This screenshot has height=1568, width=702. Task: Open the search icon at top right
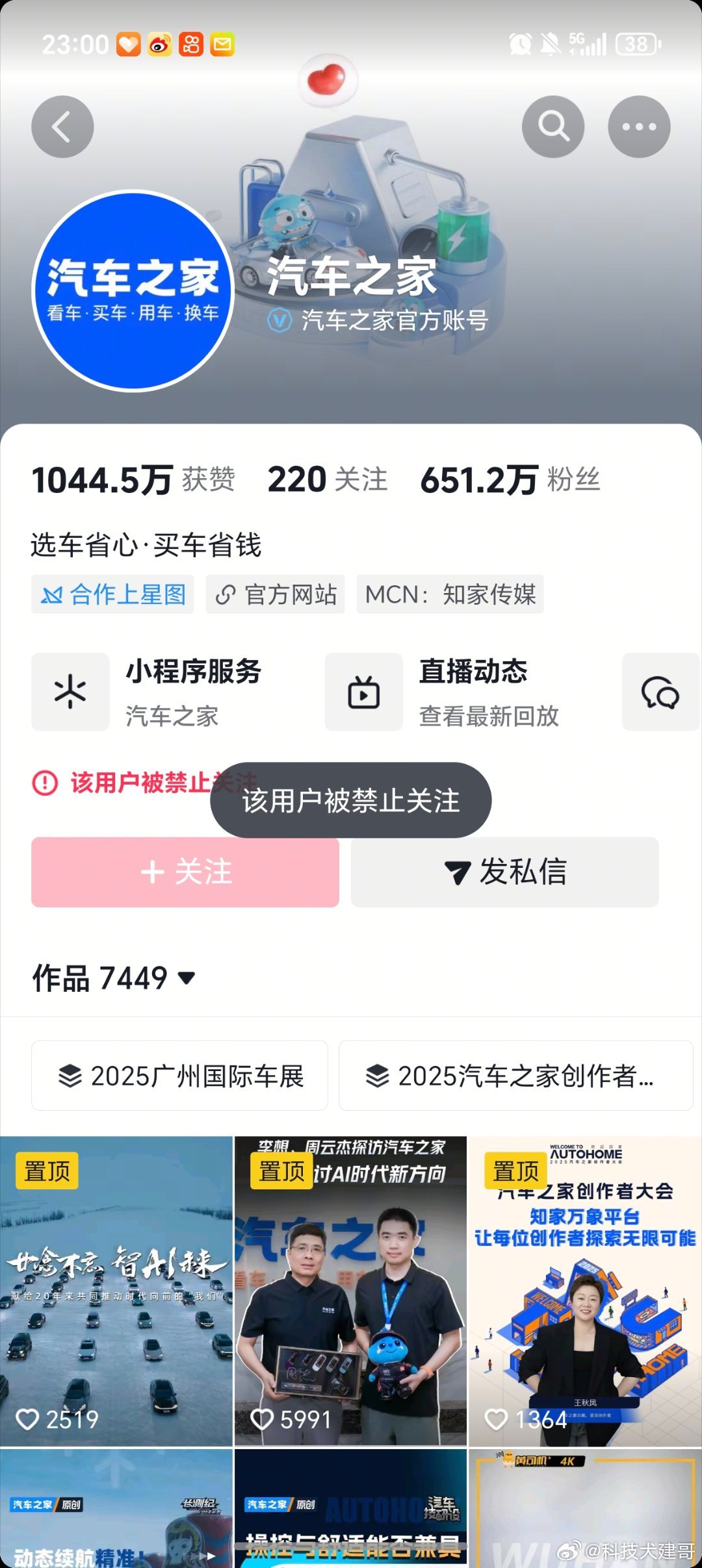[x=552, y=127]
